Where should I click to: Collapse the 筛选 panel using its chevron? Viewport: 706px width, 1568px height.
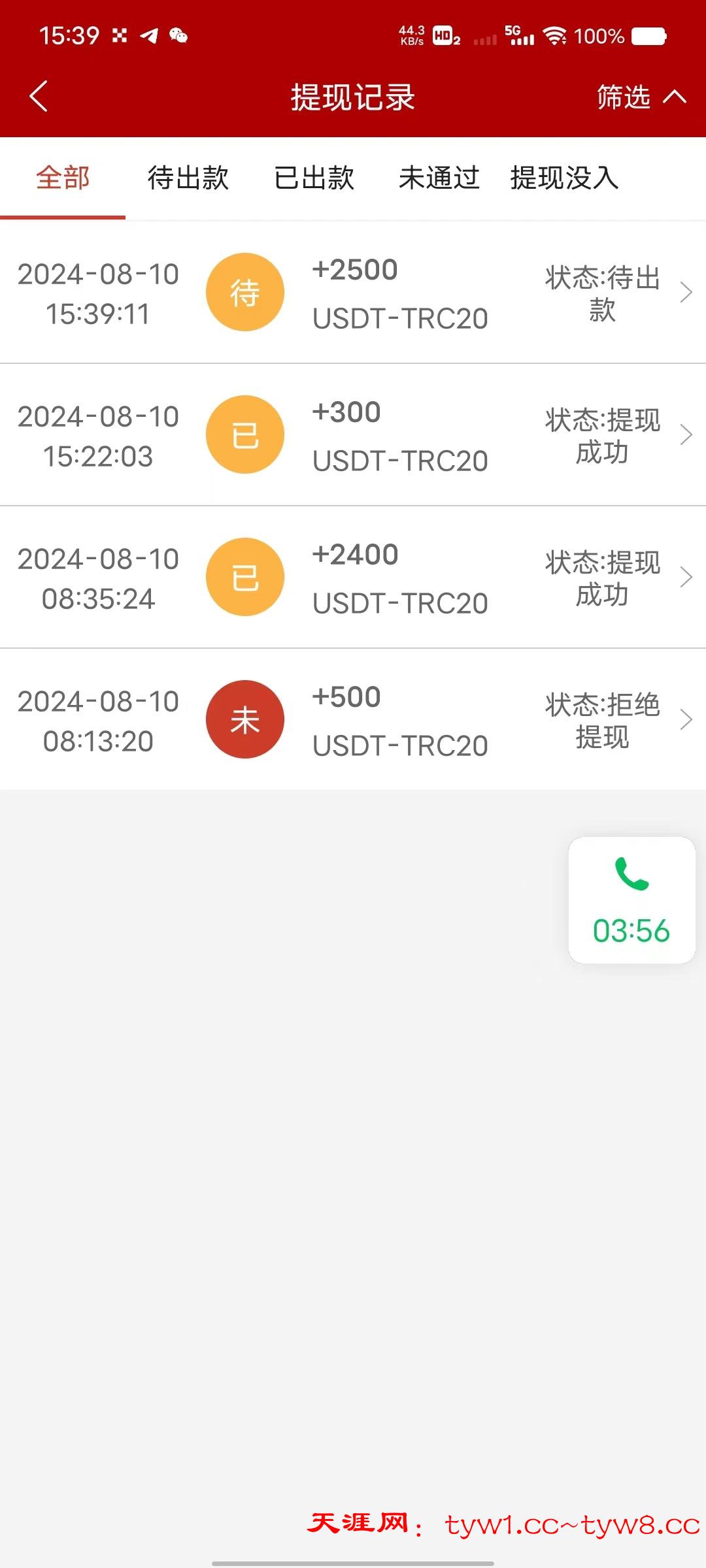click(675, 96)
